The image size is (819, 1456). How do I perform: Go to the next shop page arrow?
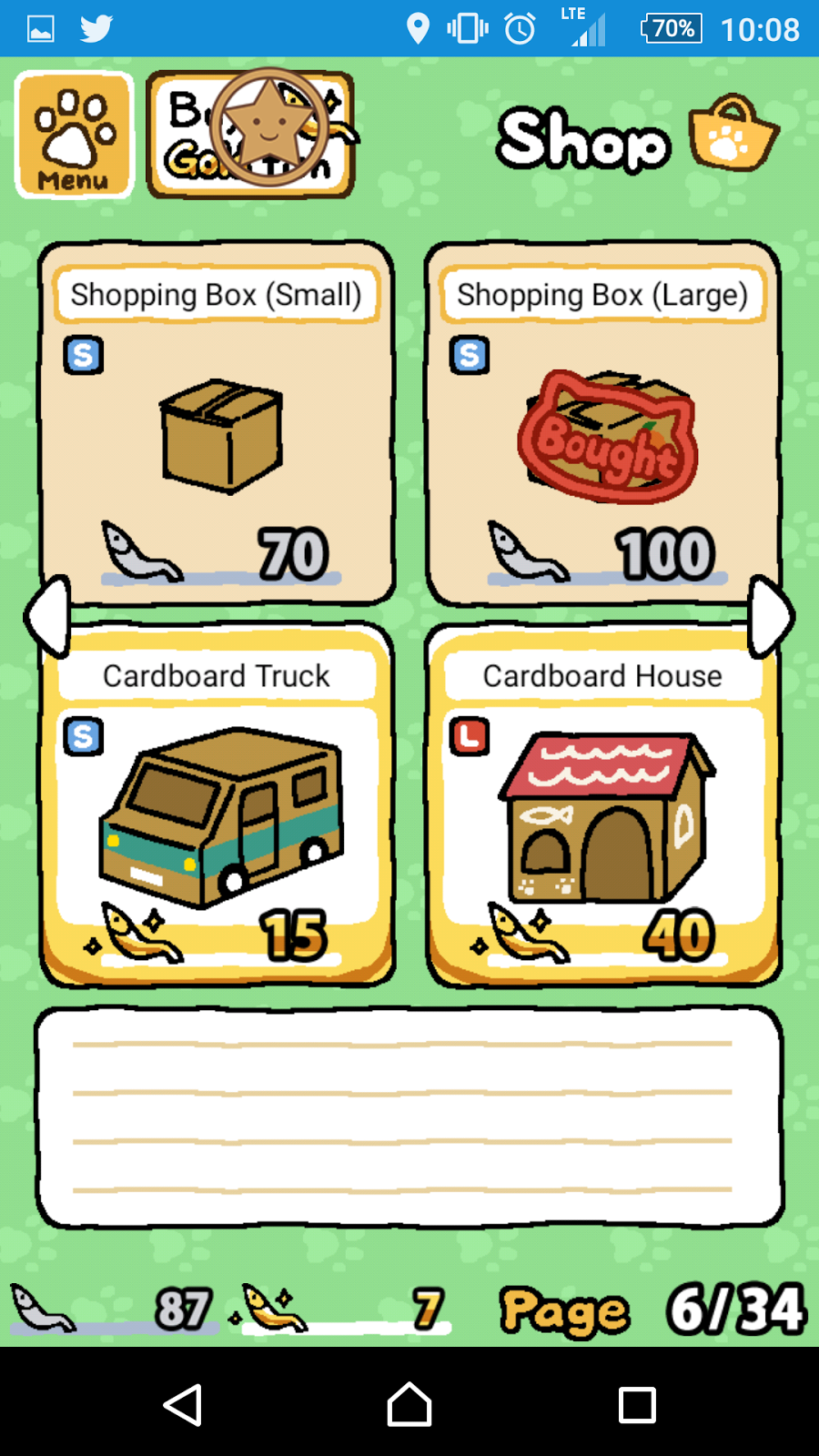tap(772, 616)
